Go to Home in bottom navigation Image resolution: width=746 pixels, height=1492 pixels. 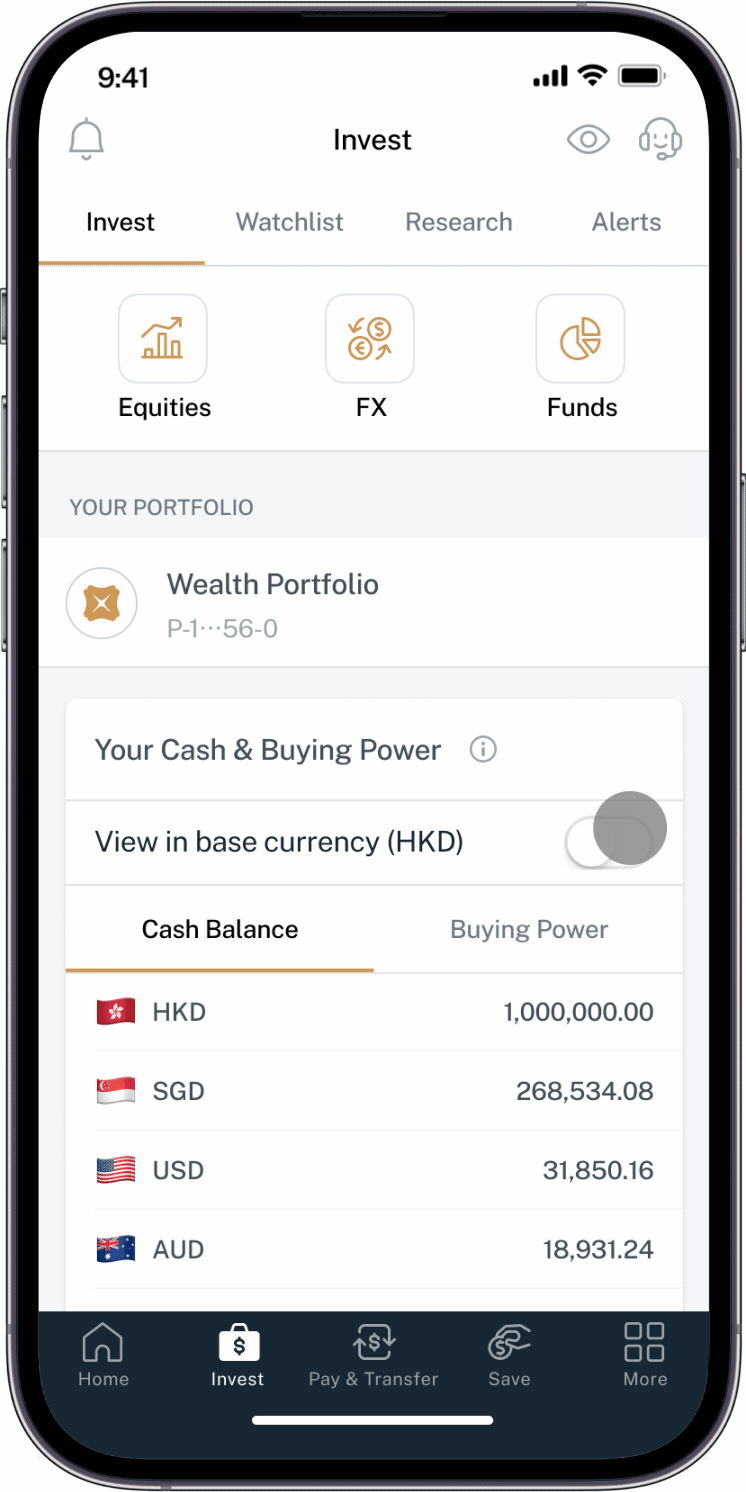(104, 1355)
